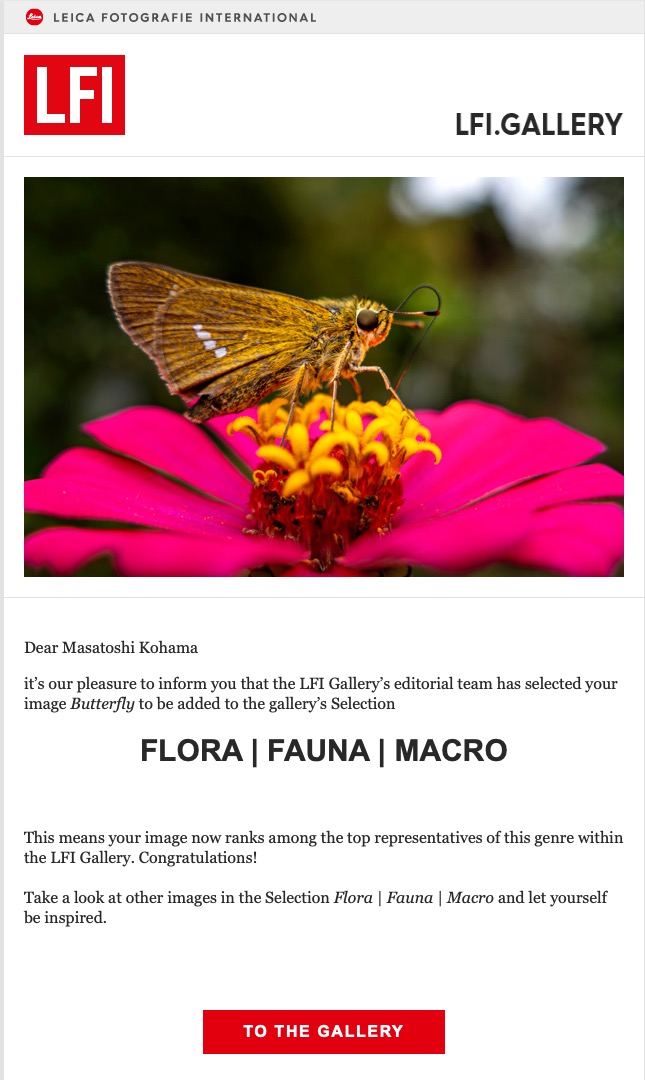
Task: Tap the TO THE GALLERY button
Action: click(x=323, y=1031)
